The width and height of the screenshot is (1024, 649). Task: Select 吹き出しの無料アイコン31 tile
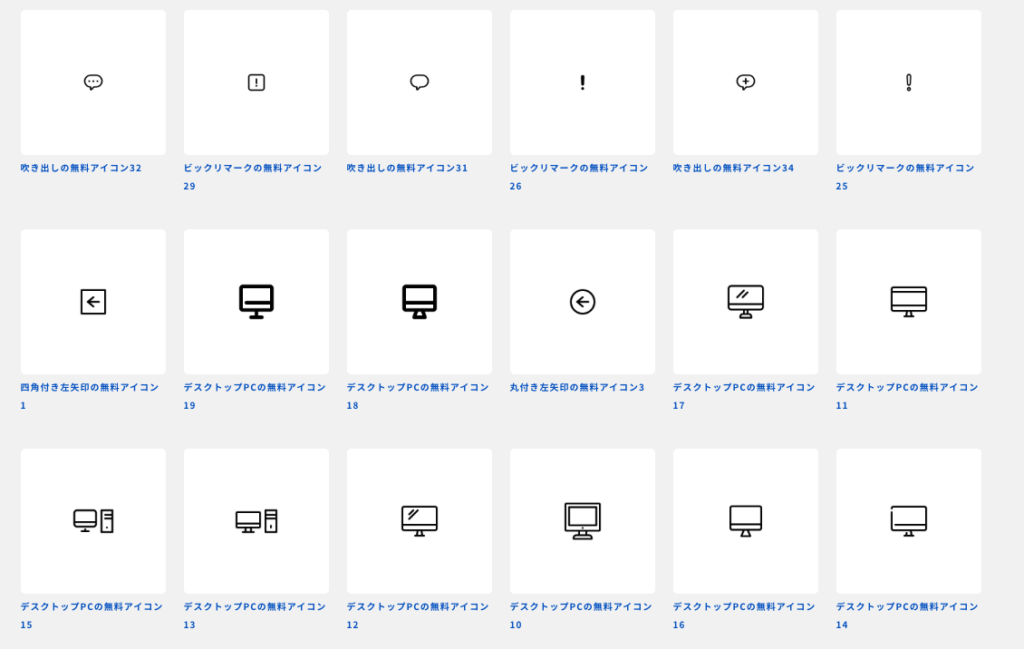click(419, 83)
